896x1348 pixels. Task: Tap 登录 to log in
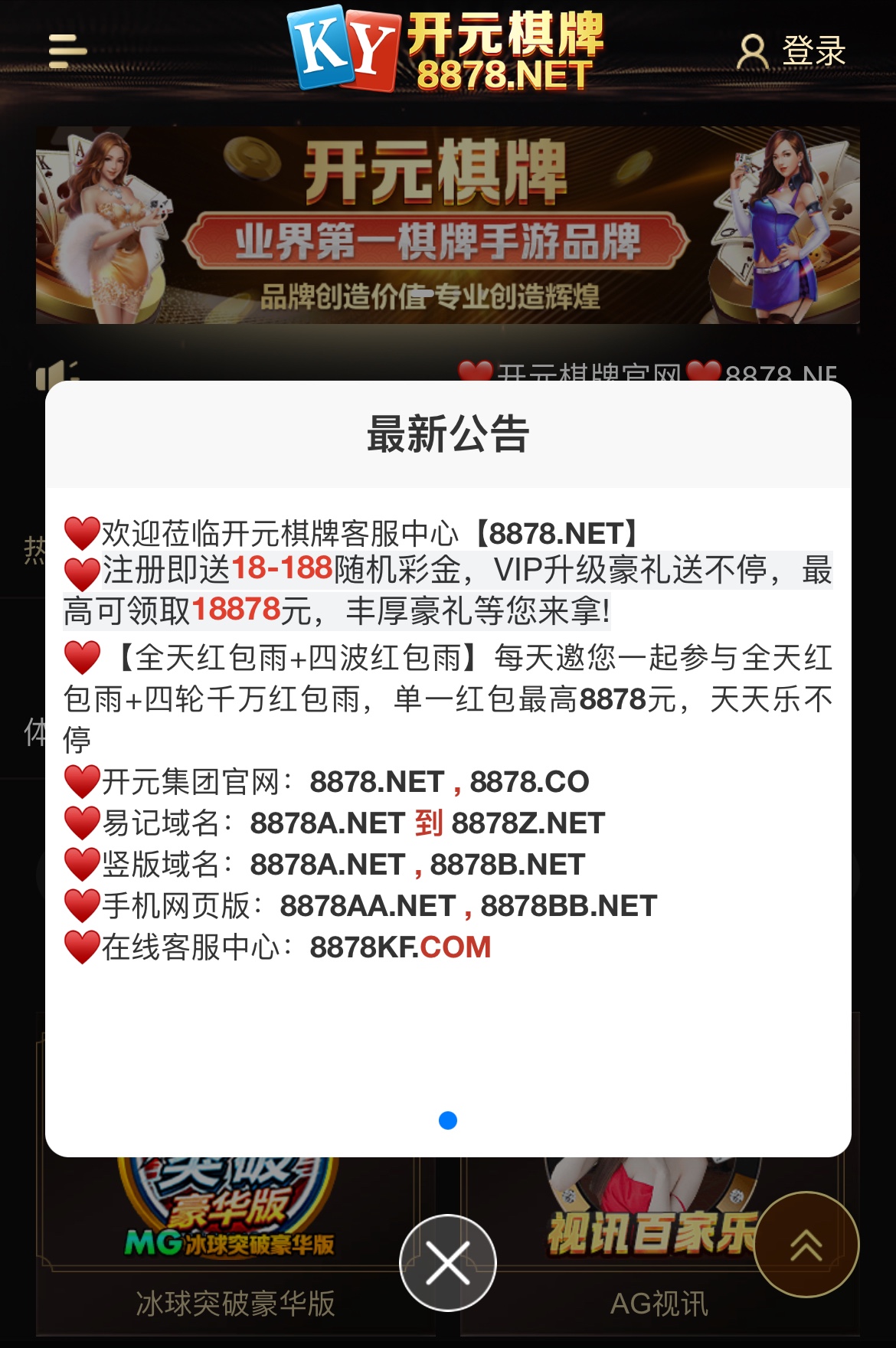pos(792,51)
